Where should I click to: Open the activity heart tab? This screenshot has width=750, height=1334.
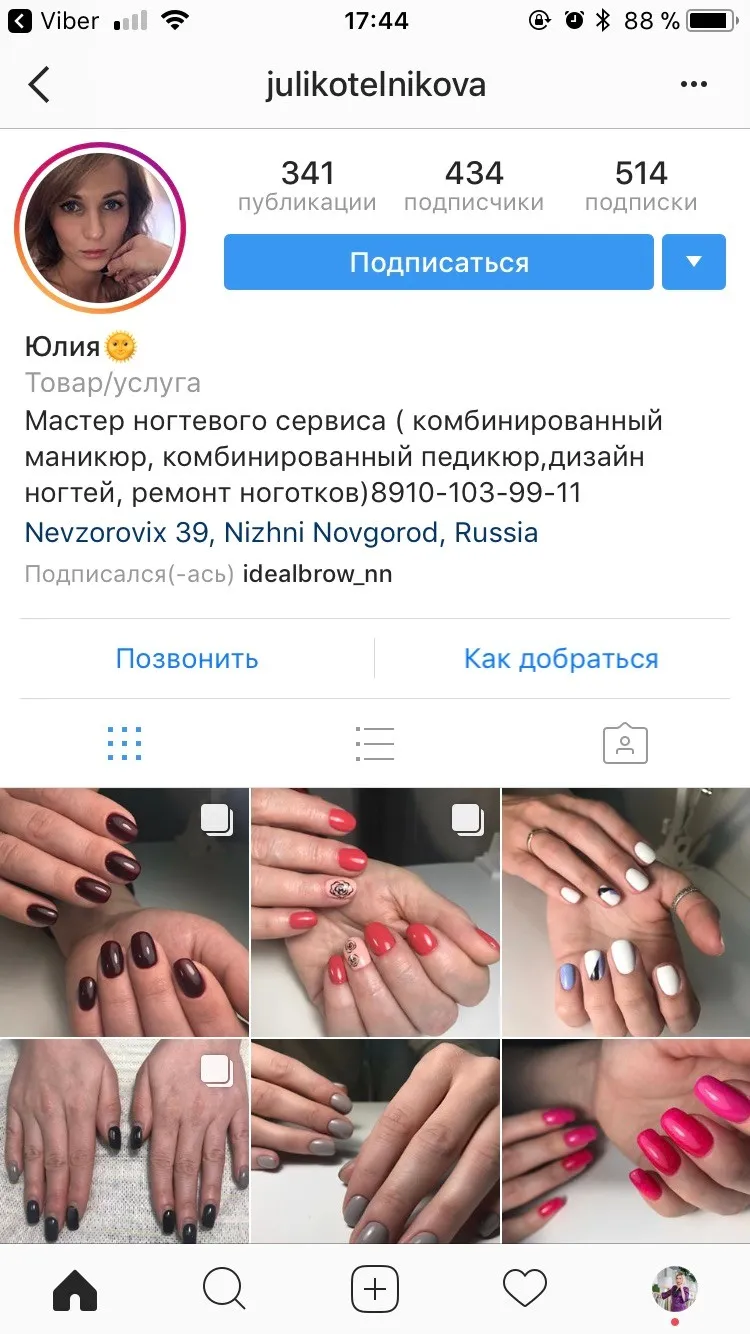(x=525, y=1289)
